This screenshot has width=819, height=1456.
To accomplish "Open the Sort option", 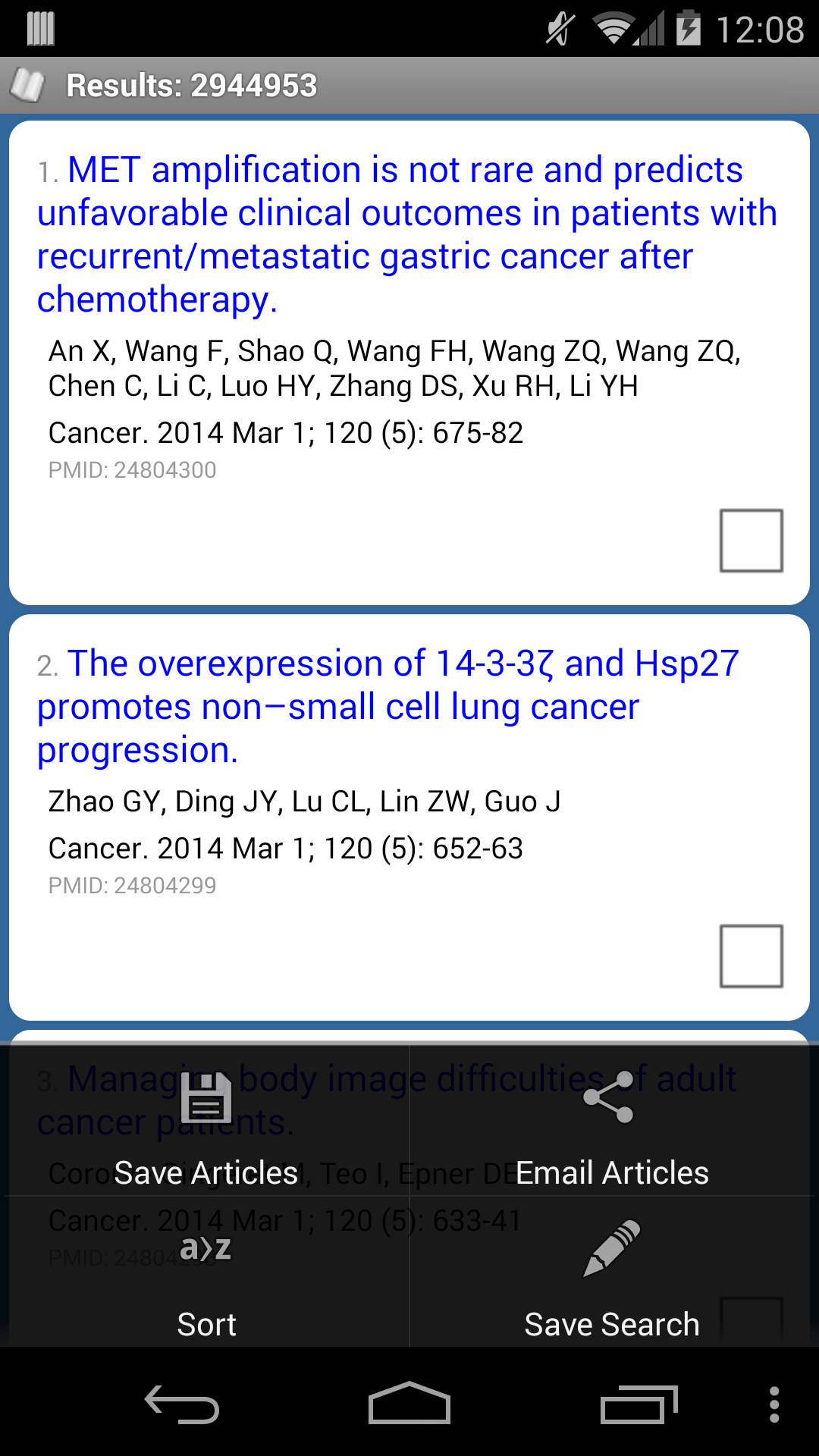I will (206, 1274).
